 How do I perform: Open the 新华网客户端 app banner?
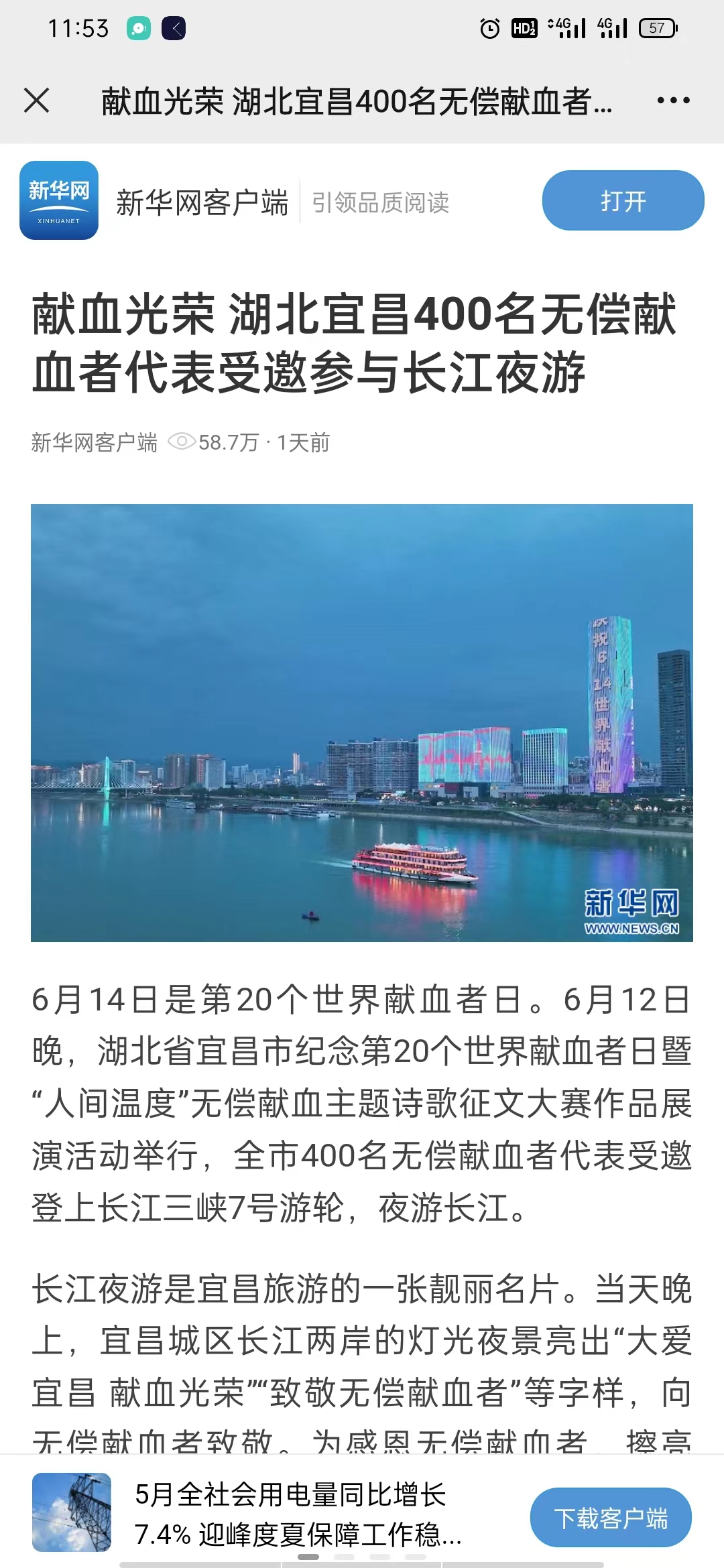[x=201, y=202]
